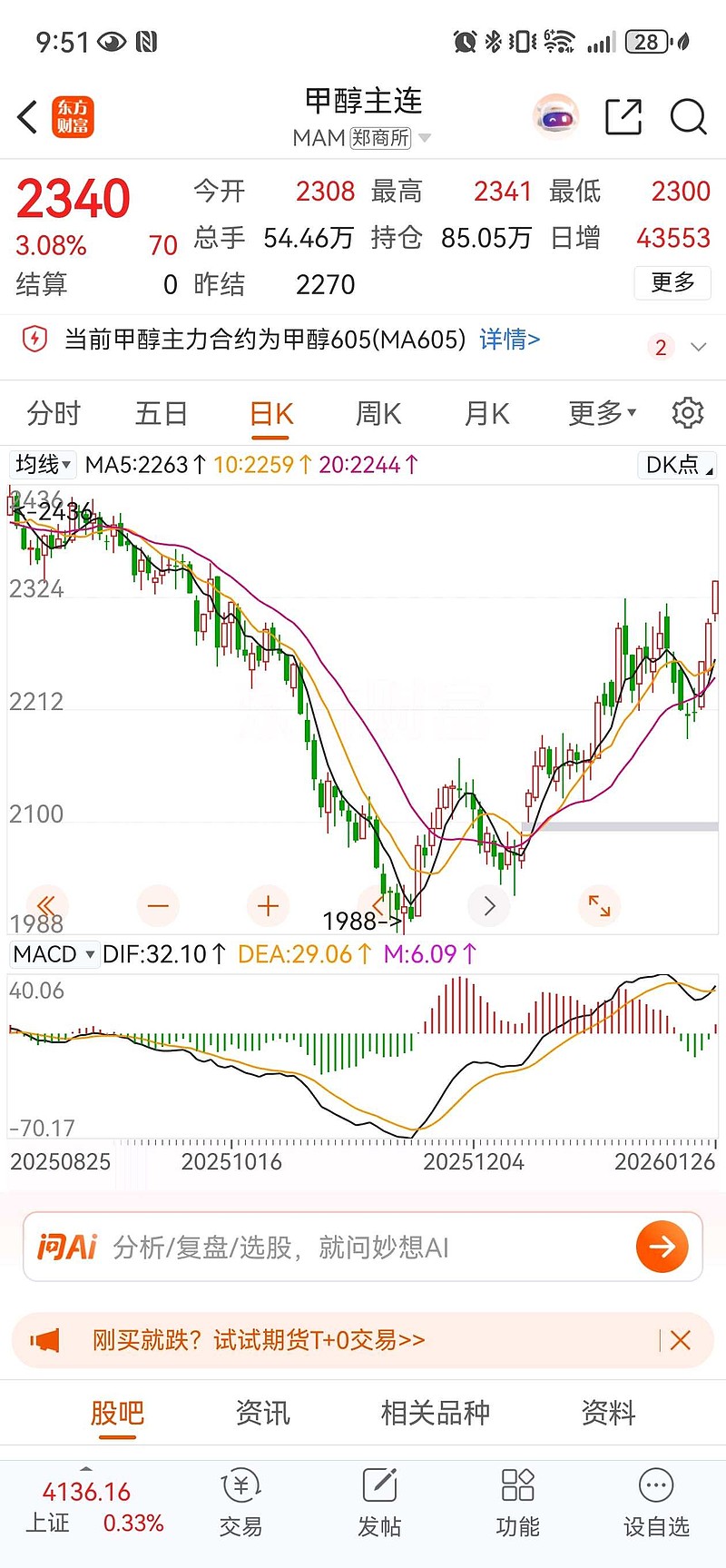
Task: Zoom in the chart with plus button
Action: coord(268,905)
